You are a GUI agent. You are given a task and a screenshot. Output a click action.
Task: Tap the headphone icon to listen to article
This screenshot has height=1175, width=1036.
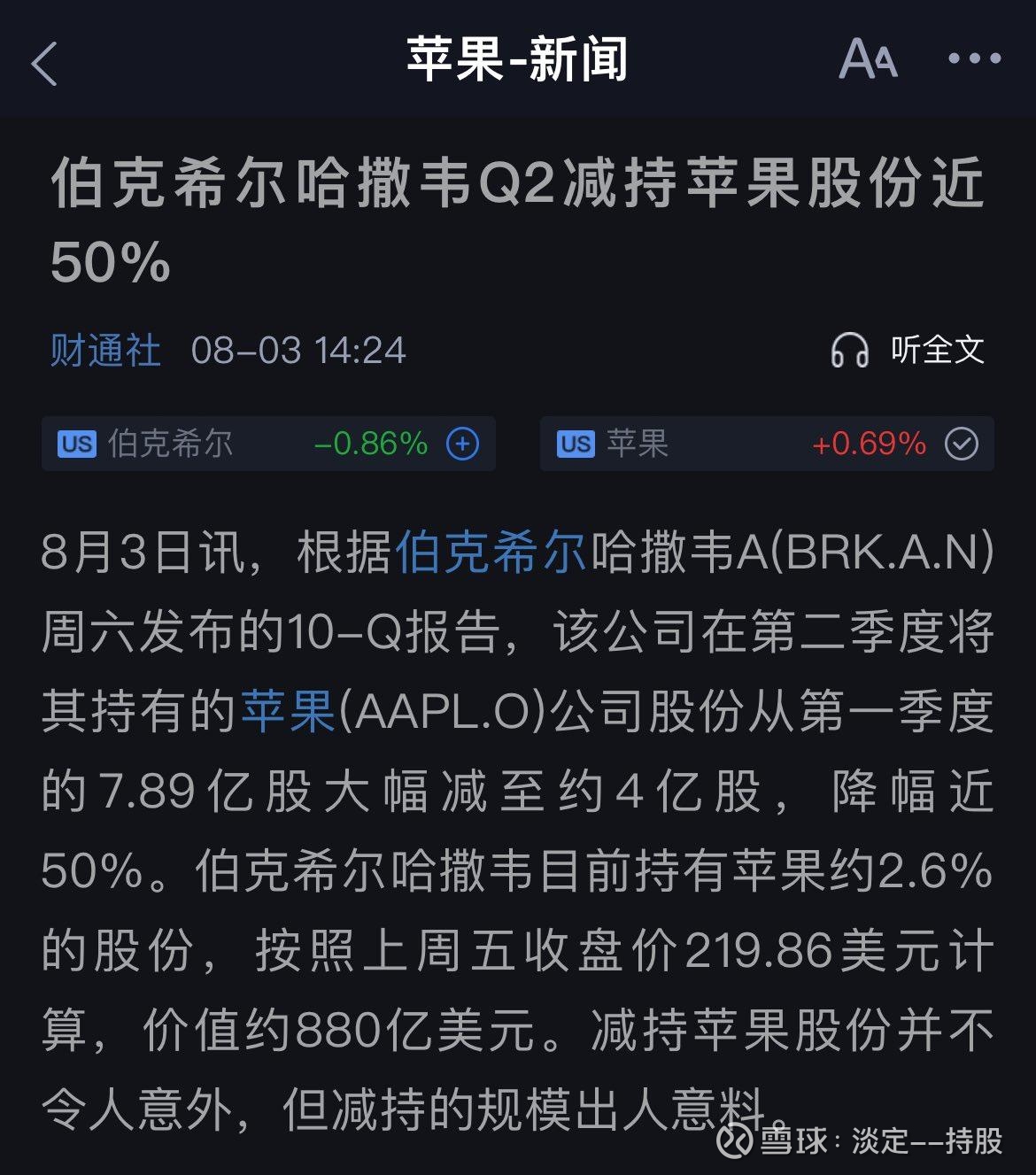click(x=847, y=350)
